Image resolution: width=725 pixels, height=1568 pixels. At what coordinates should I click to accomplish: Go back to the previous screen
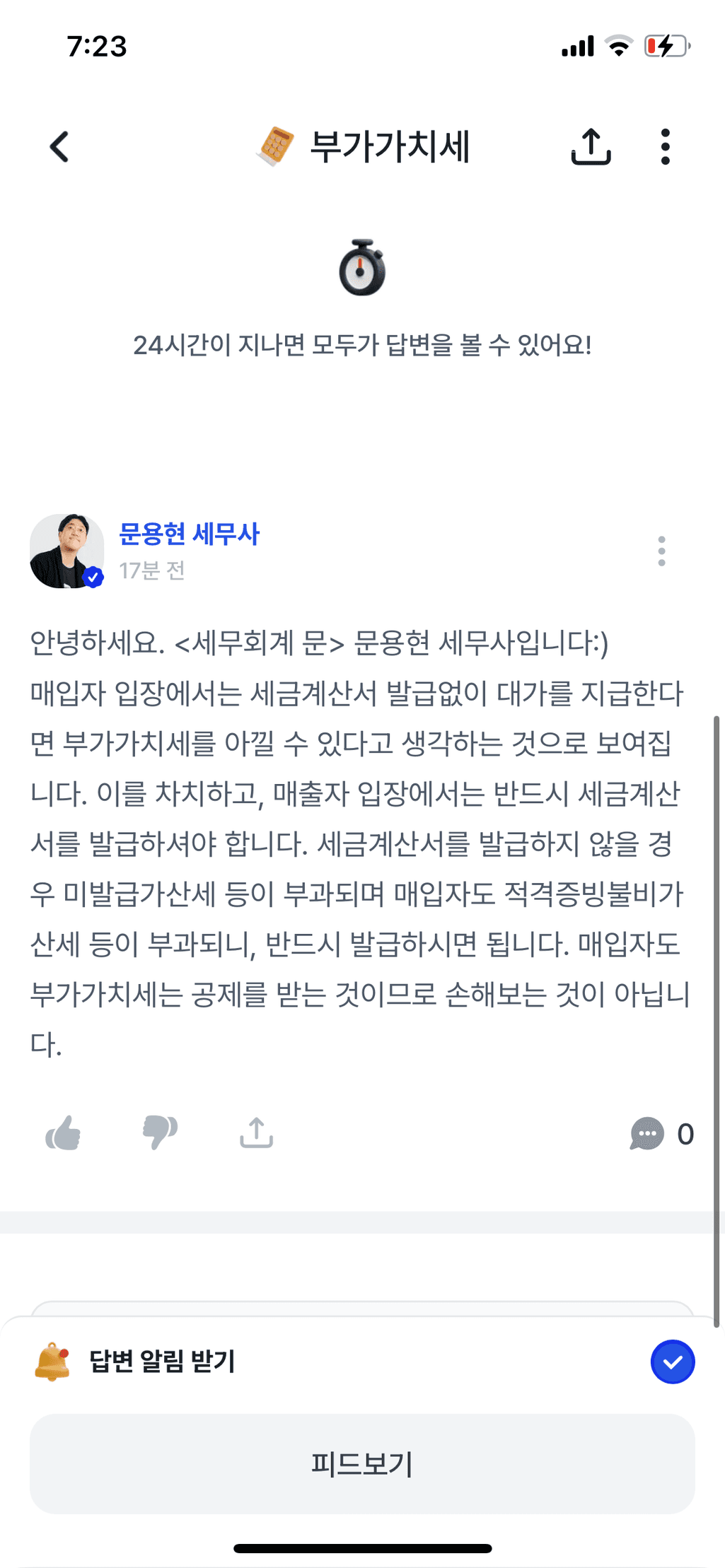click(x=59, y=147)
